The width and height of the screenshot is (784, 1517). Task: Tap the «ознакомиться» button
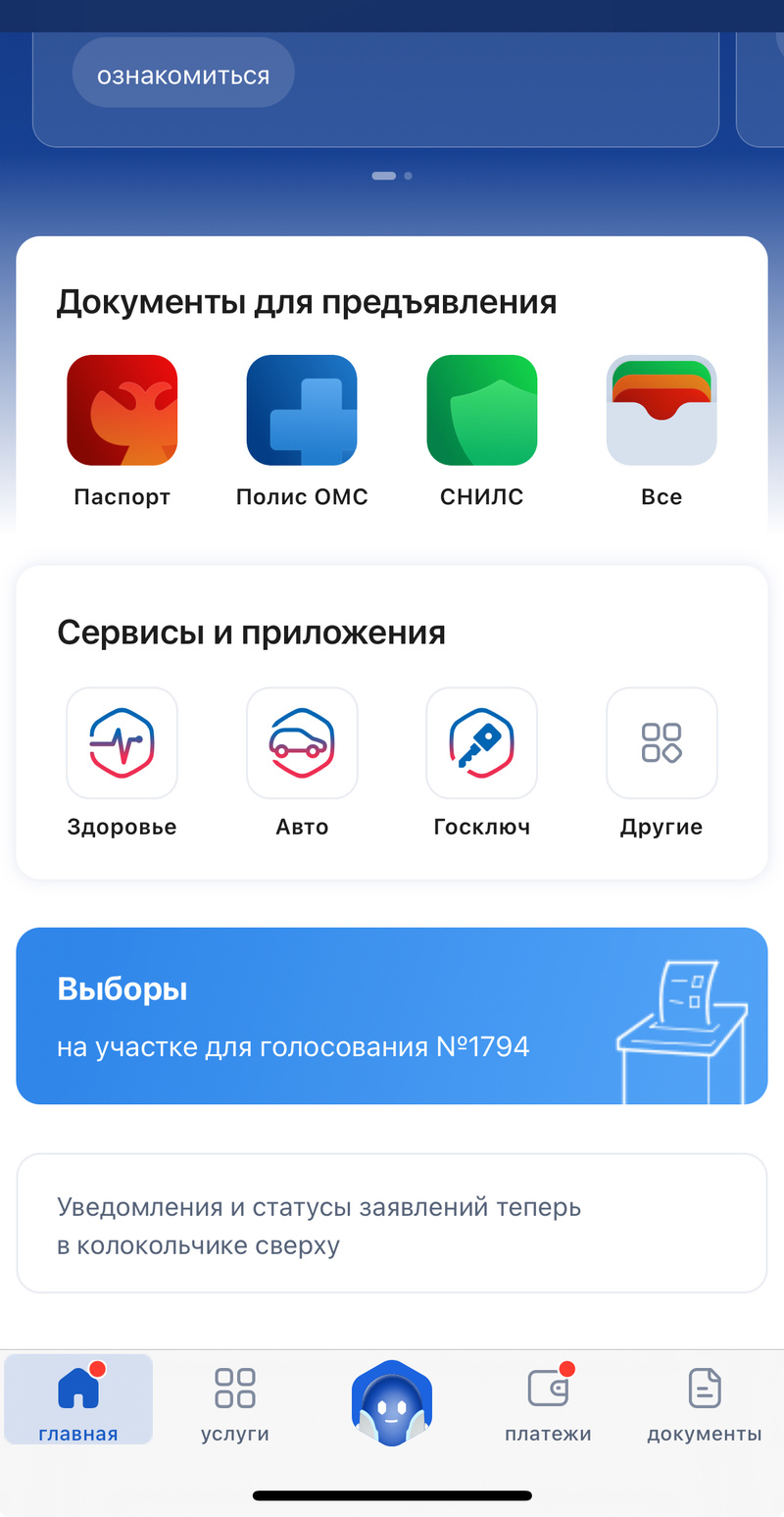[x=183, y=75]
